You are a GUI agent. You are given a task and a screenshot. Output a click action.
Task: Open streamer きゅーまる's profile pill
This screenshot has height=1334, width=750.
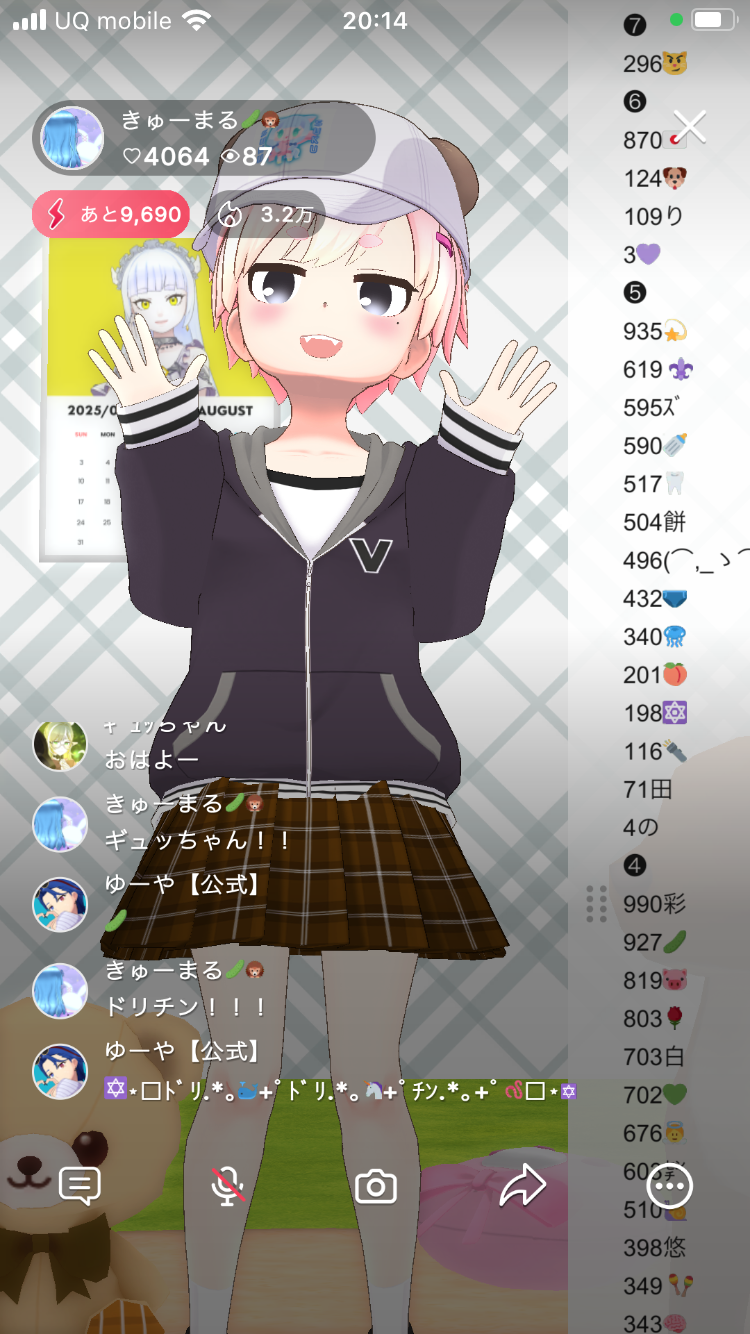click(x=200, y=138)
